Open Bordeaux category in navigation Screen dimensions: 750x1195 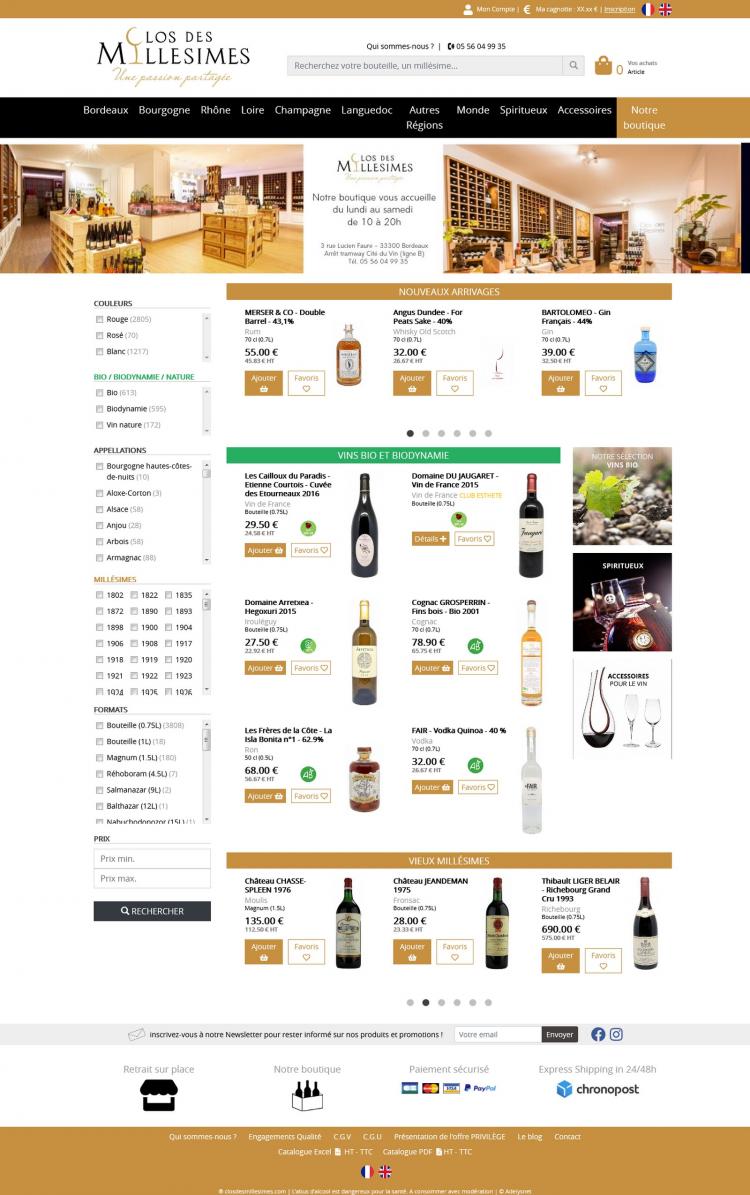coord(105,110)
